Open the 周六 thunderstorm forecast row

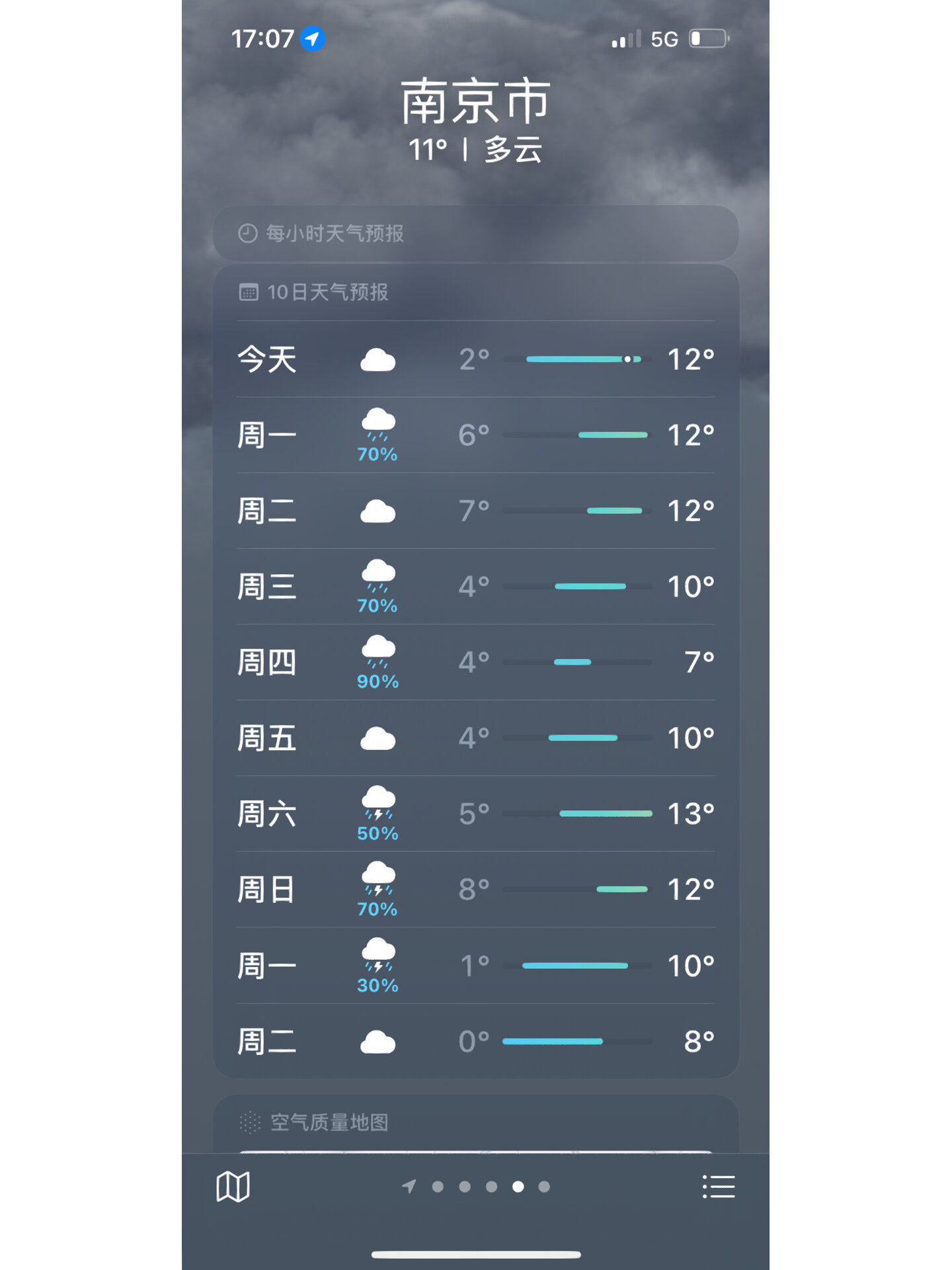[475, 814]
